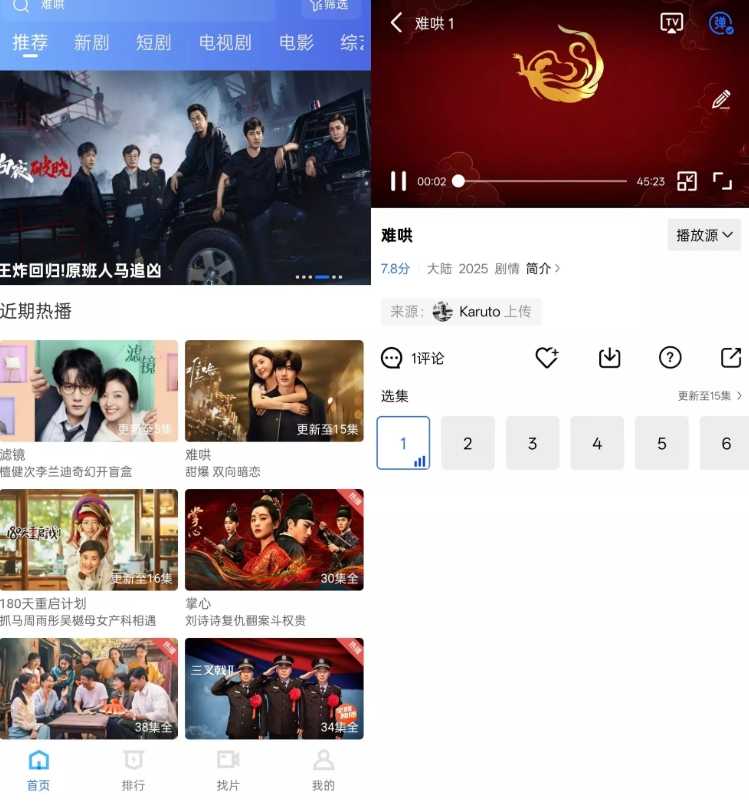Open the 播放源 playback source dropdown
The image size is (749, 812).
click(x=704, y=235)
